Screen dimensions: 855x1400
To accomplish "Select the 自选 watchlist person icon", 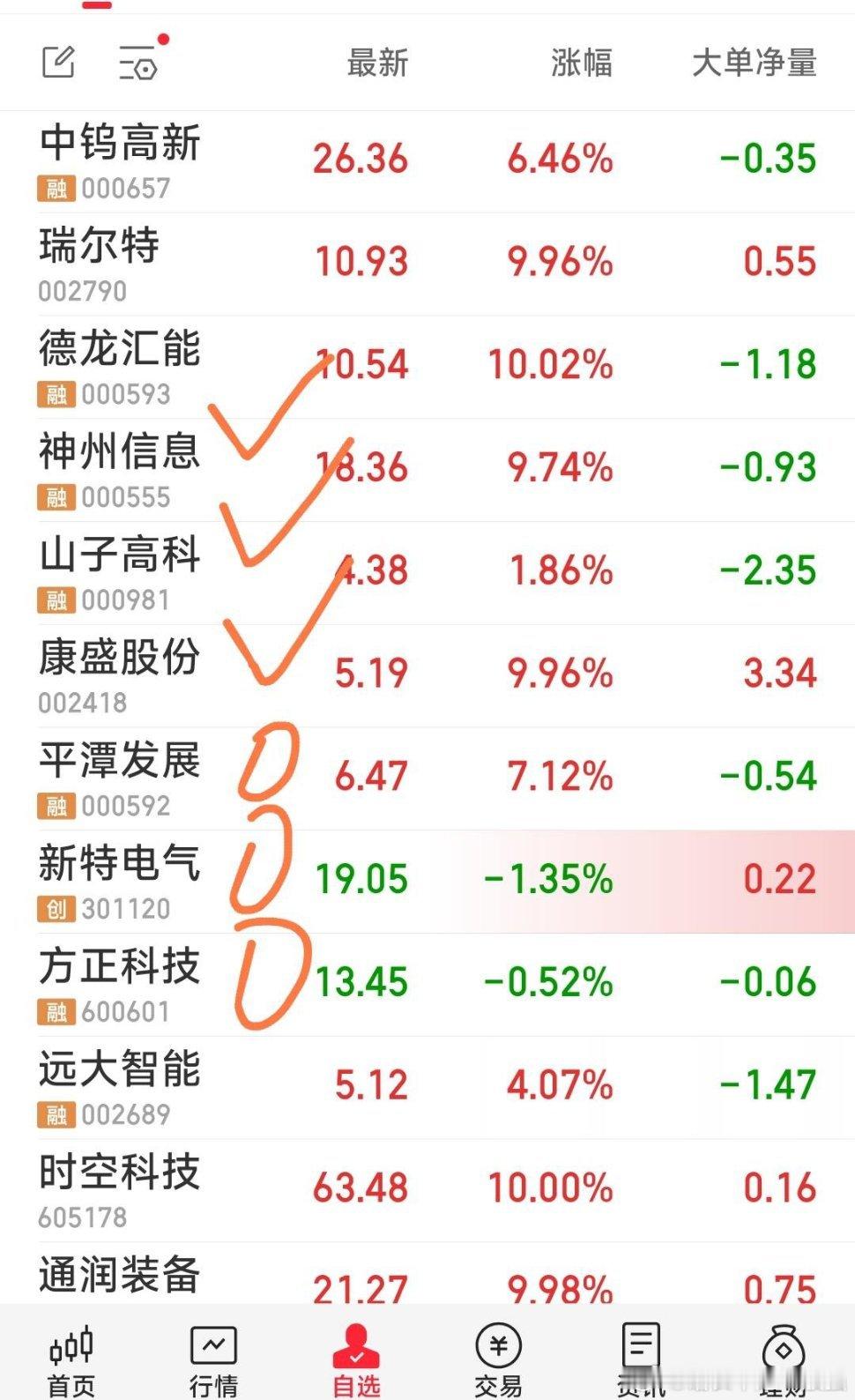I will [356, 1347].
